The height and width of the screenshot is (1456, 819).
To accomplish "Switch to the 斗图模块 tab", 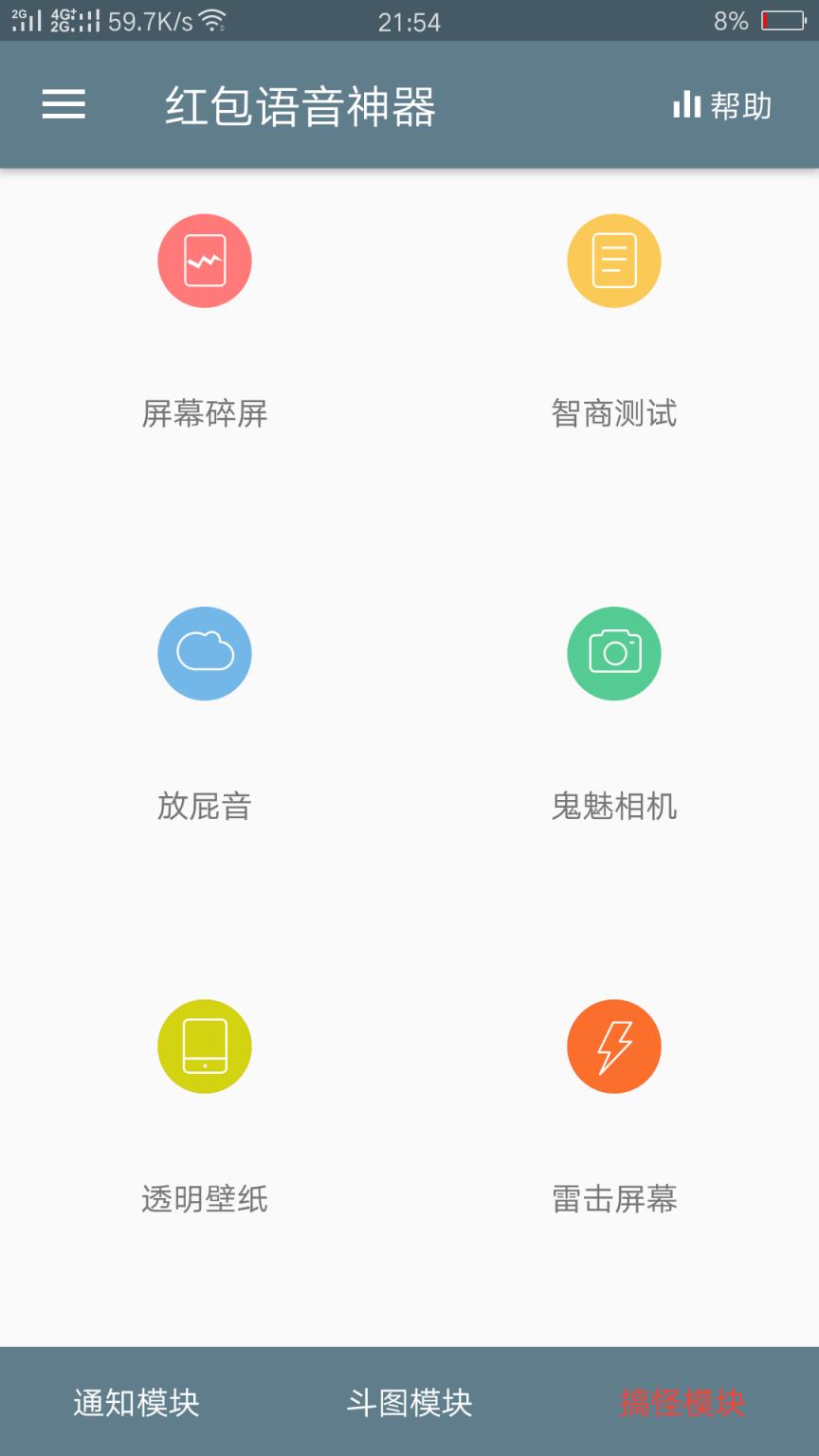I will click(x=409, y=1403).
